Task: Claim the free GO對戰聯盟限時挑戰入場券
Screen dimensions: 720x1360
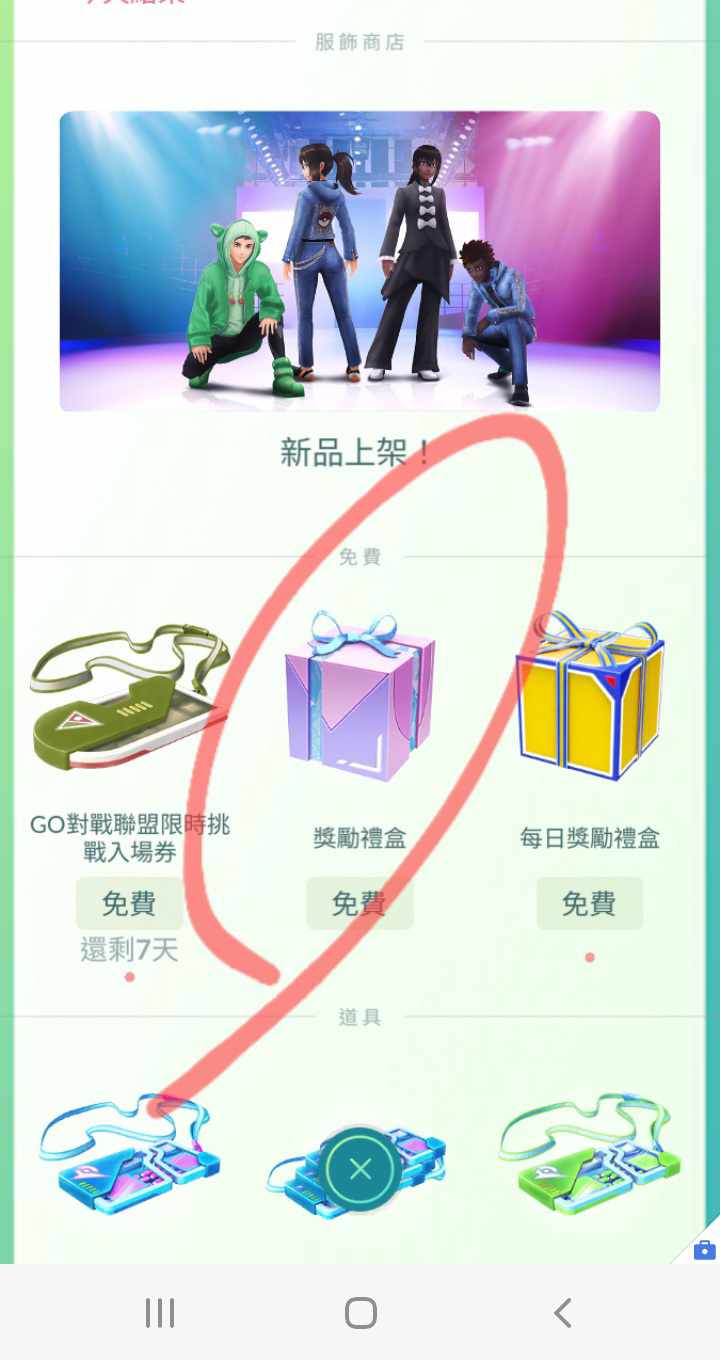Action: click(129, 904)
